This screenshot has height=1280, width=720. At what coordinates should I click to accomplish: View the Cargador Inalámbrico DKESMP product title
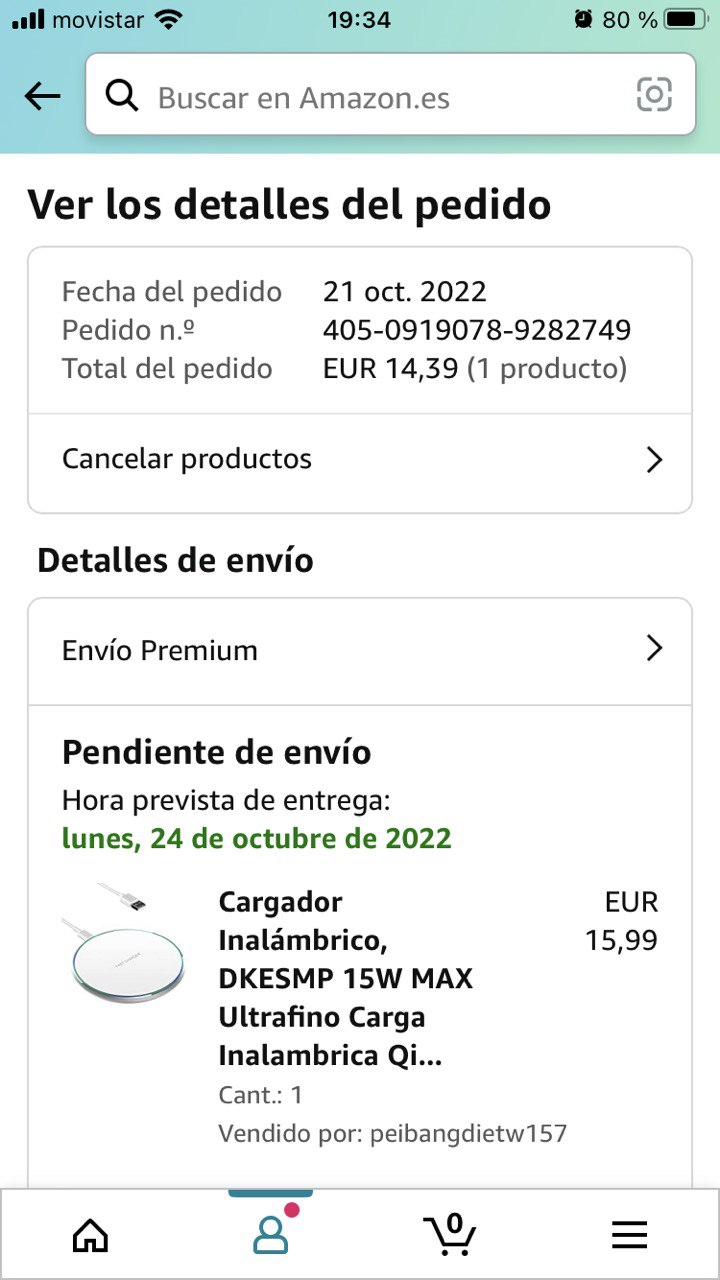click(345, 979)
